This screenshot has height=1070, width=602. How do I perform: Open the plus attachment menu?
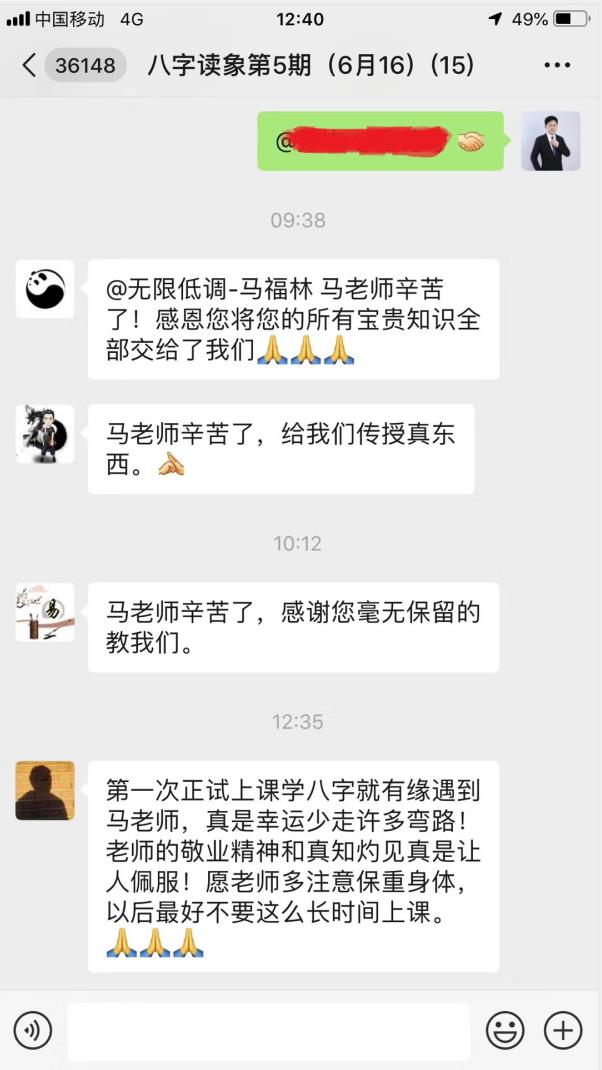pyautogui.click(x=563, y=1031)
